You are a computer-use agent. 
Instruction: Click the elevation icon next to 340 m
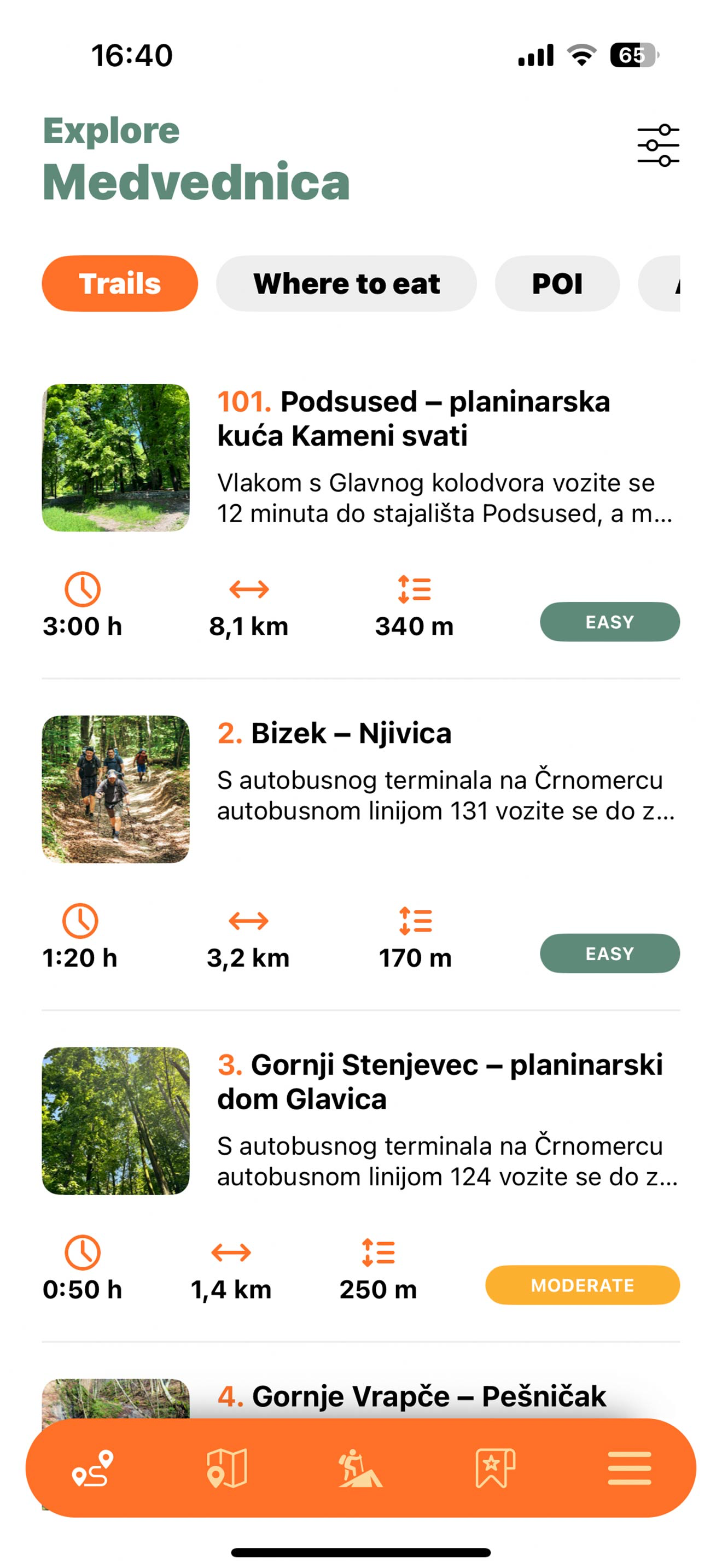coord(414,588)
